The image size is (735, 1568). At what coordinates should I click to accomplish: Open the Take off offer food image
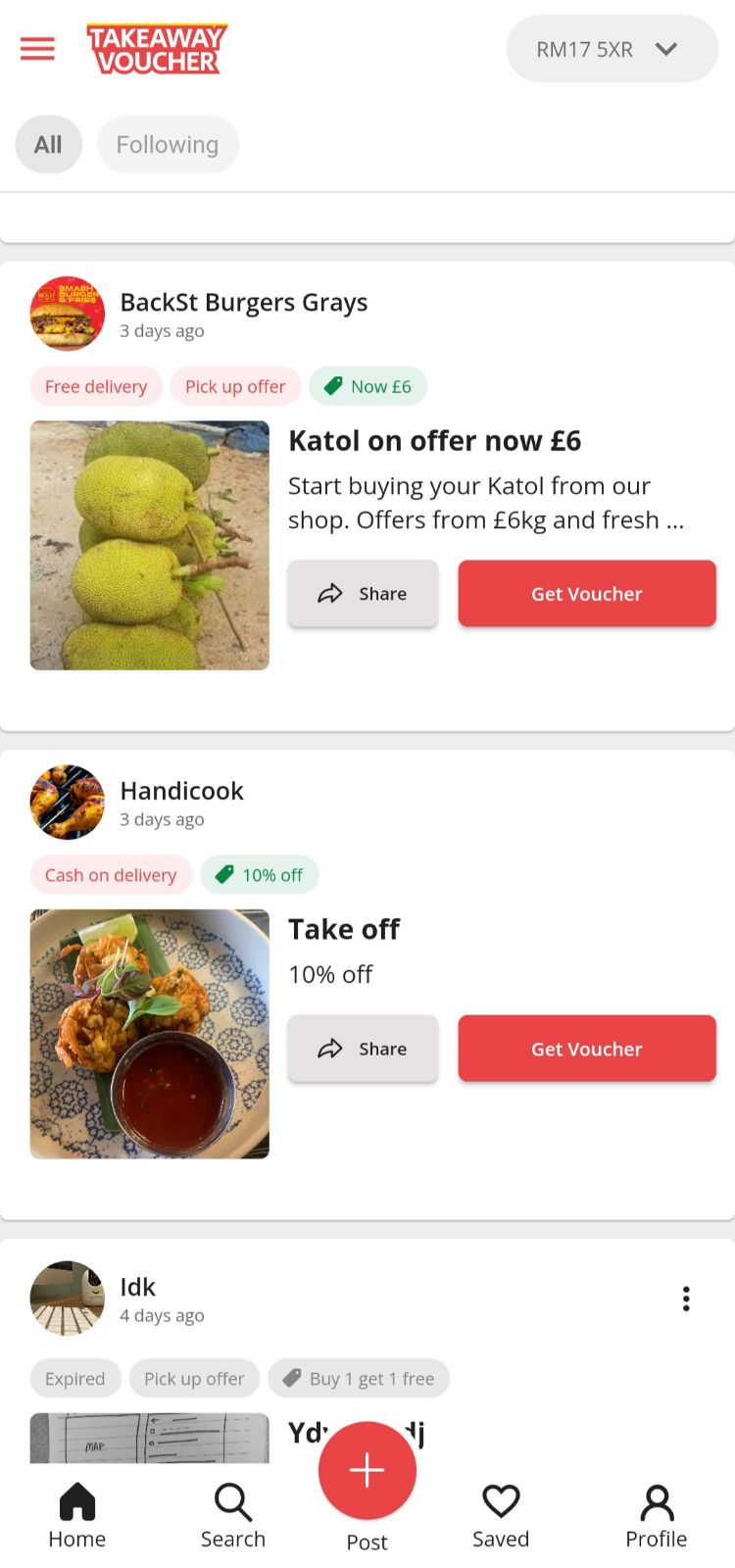tap(150, 1034)
